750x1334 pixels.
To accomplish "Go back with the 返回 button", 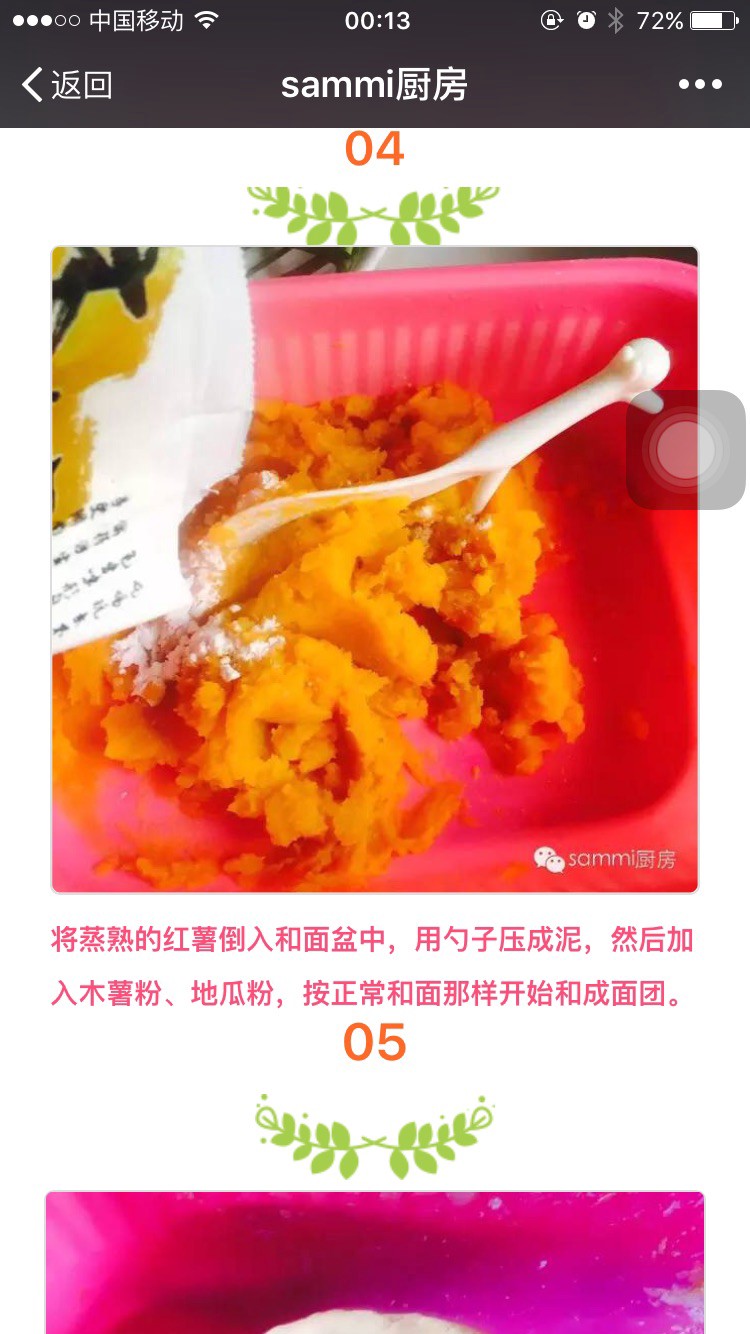I will pyautogui.click(x=67, y=85).
